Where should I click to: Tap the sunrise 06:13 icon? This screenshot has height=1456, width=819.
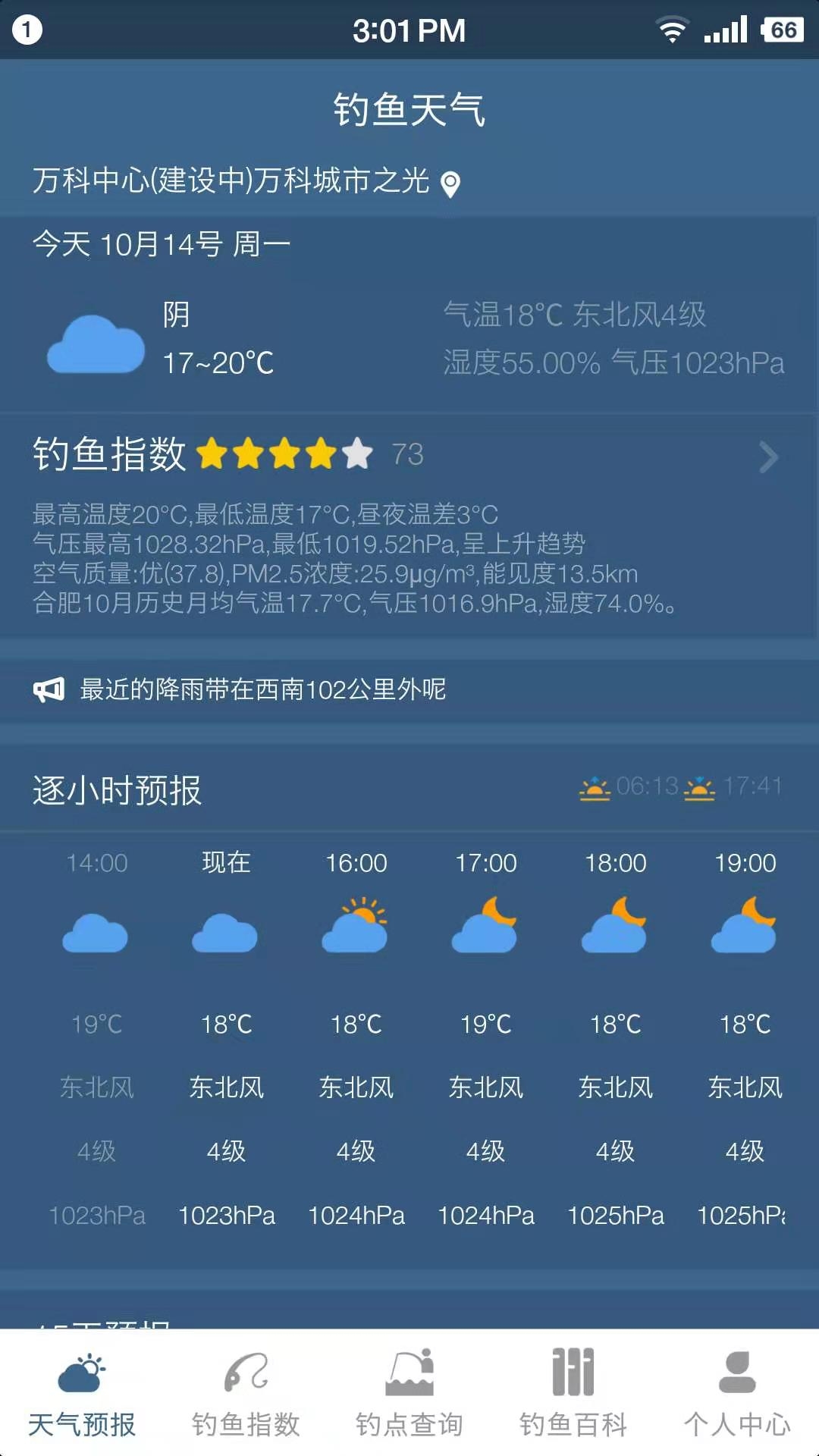tap(595, 787)
